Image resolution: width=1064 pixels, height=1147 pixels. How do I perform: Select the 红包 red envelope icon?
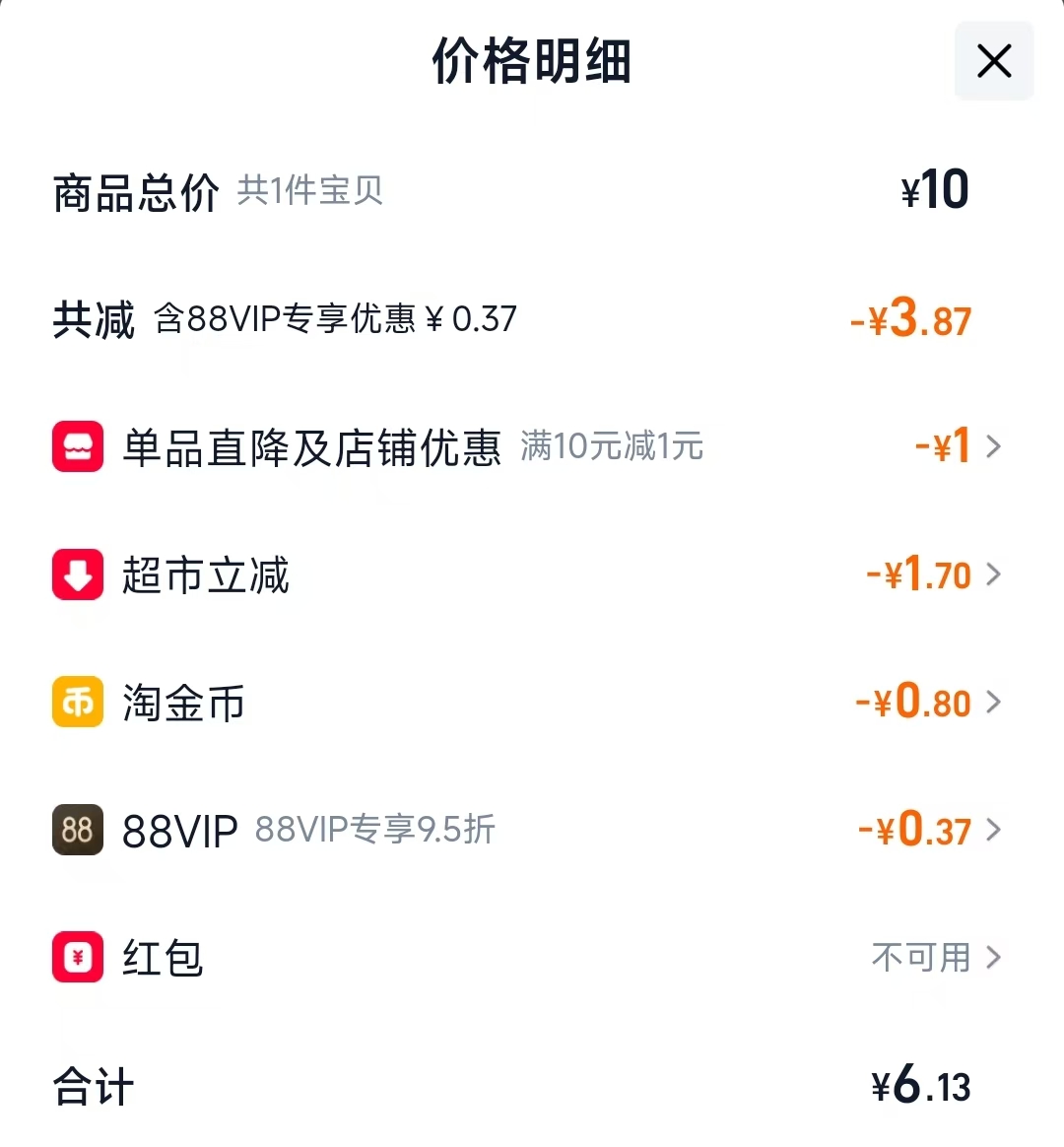pyautogui.click(x=77, y=957)
